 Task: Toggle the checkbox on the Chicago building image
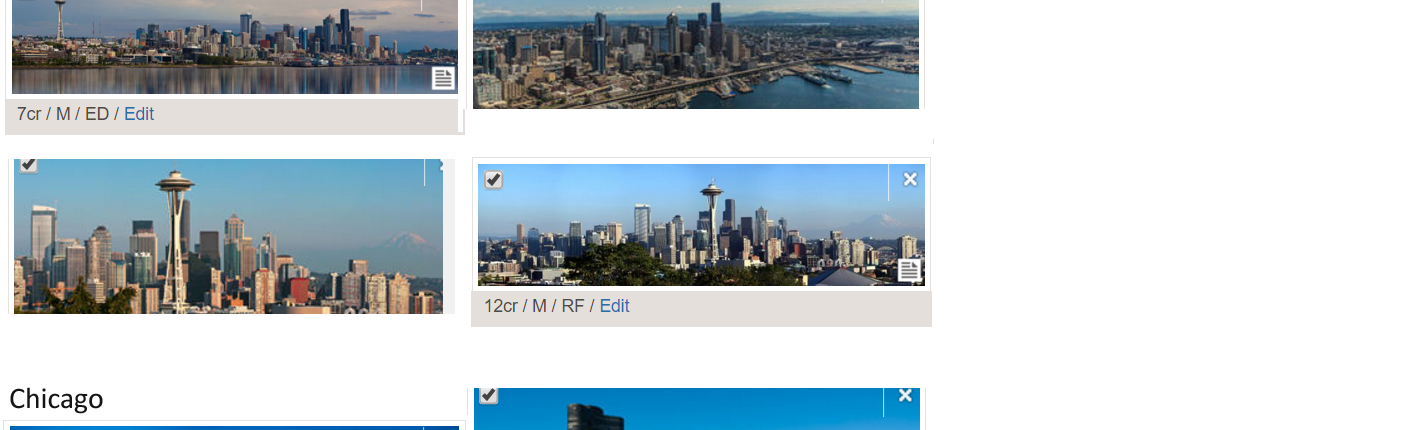click(x=488, y=396)
